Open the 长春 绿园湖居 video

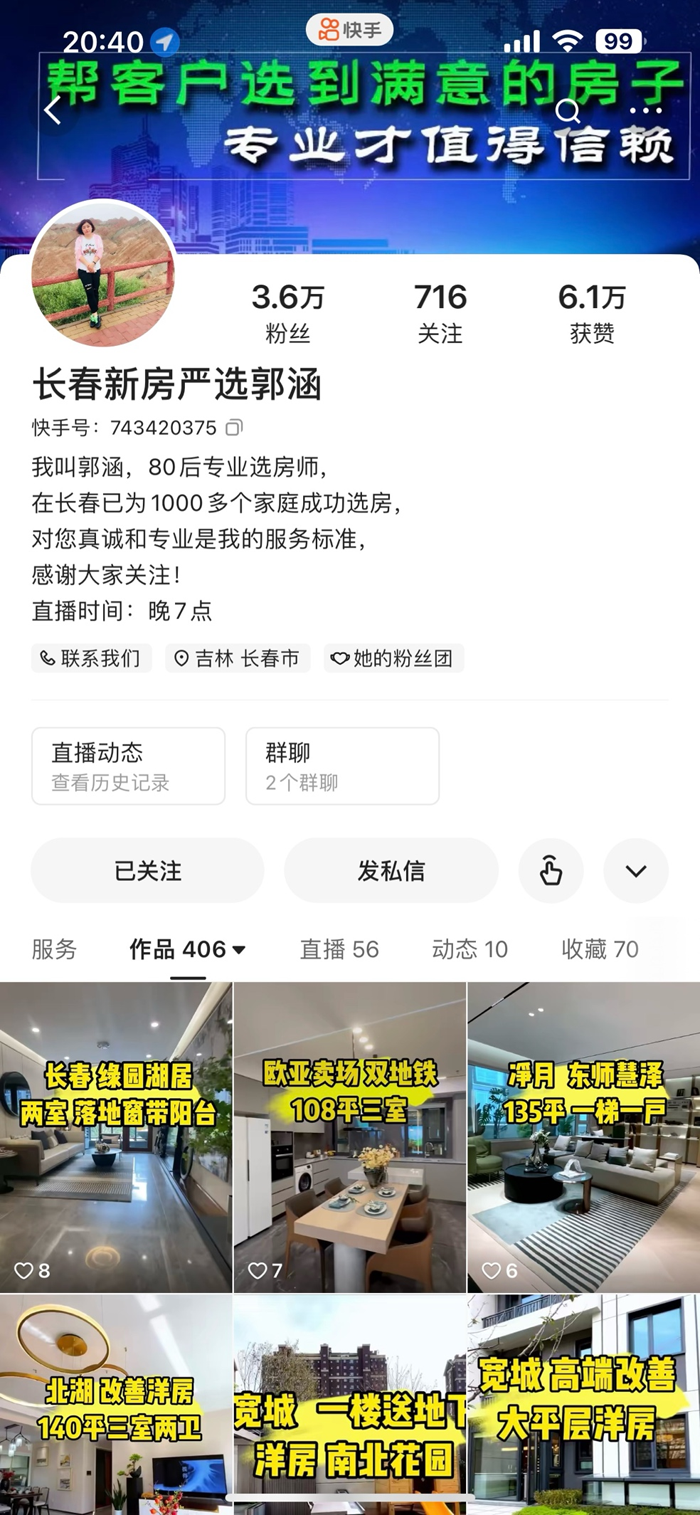coord(116,1137)
